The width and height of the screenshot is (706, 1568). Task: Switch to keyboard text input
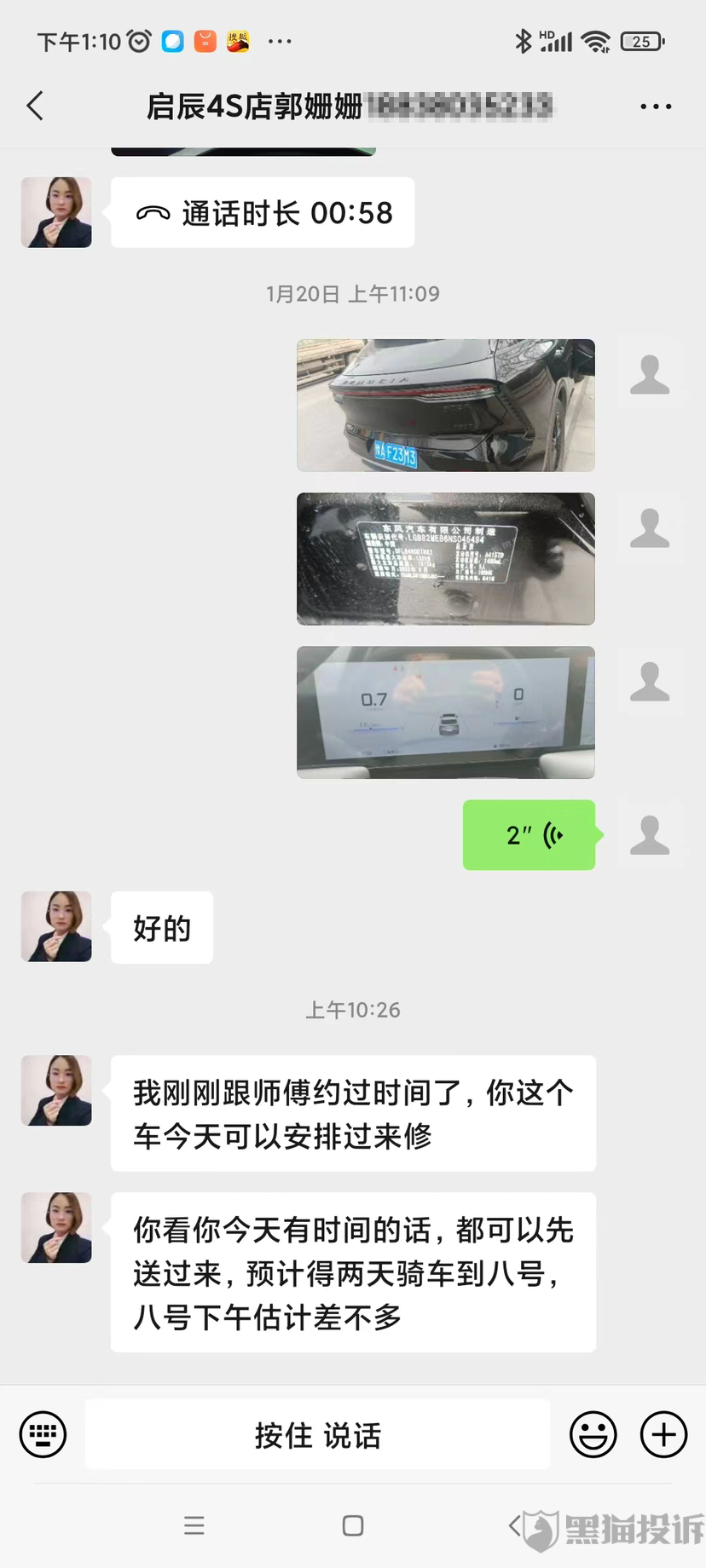click(43, 1434)
